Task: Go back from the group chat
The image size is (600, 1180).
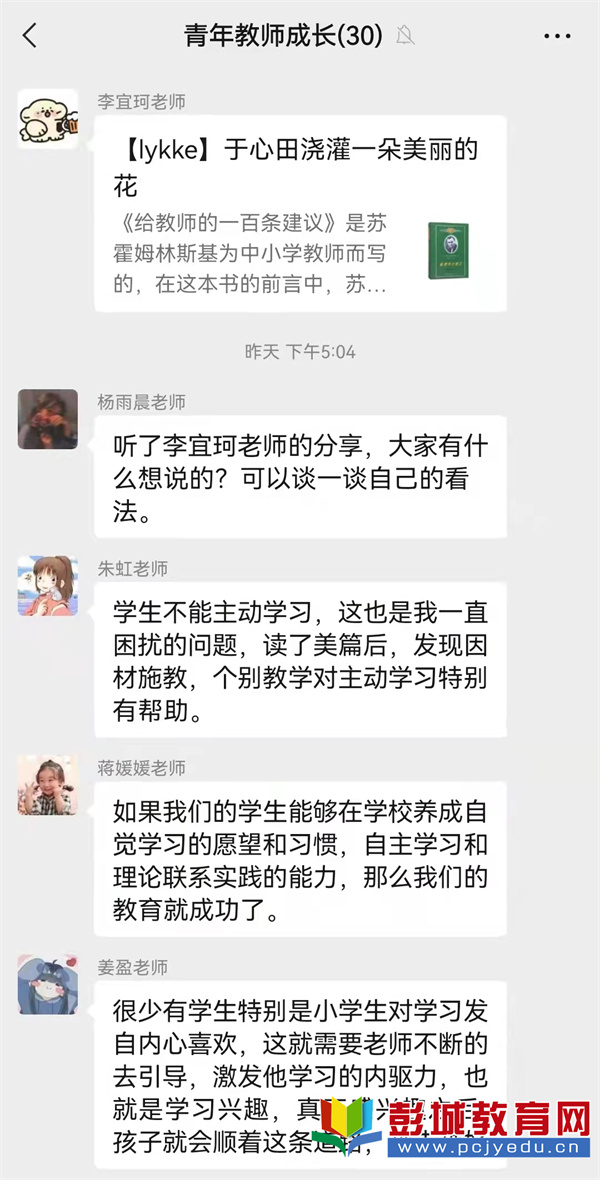Action: [30, 36]
